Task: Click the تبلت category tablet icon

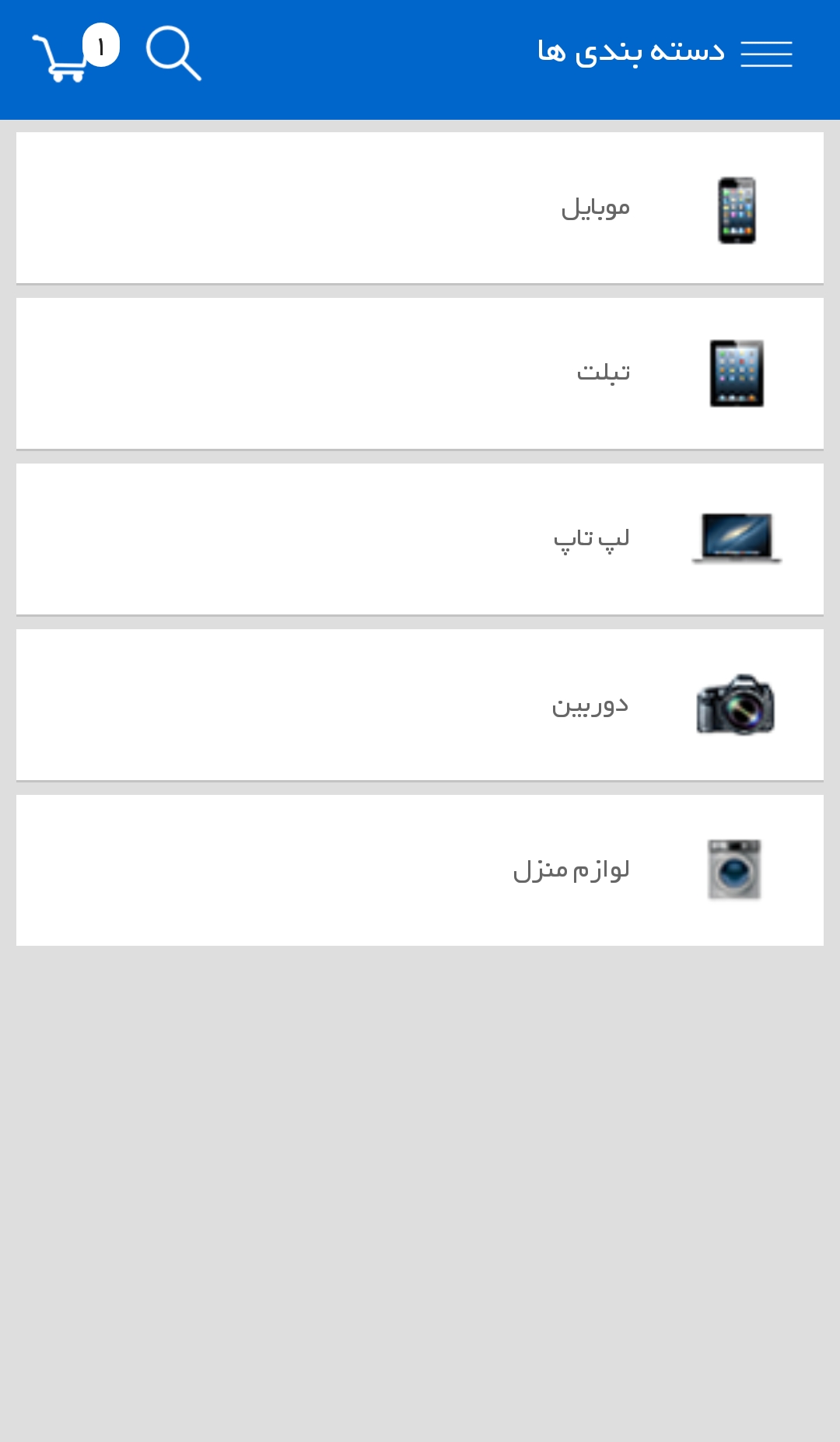Action: coord(736,373)
